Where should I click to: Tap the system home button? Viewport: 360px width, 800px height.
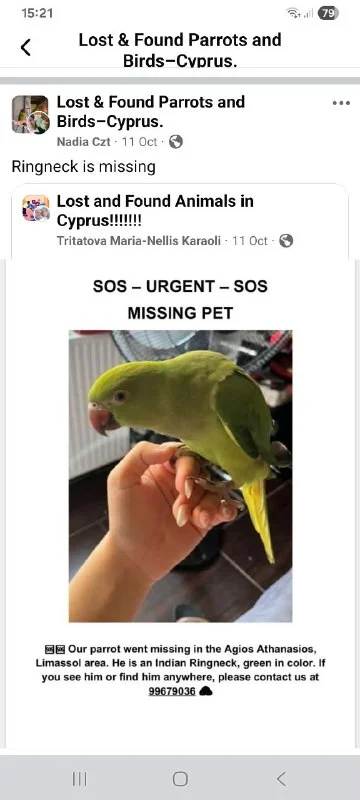click(x=180, y=779)
